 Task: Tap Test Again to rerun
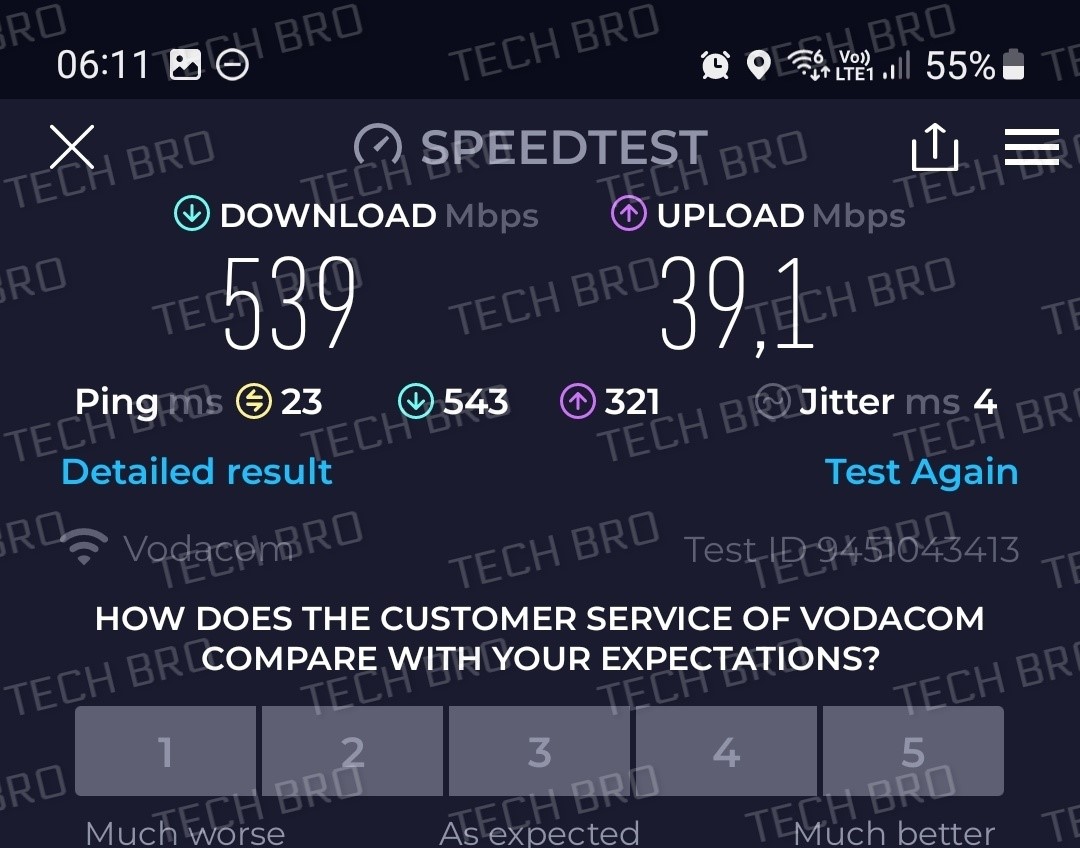921,471
